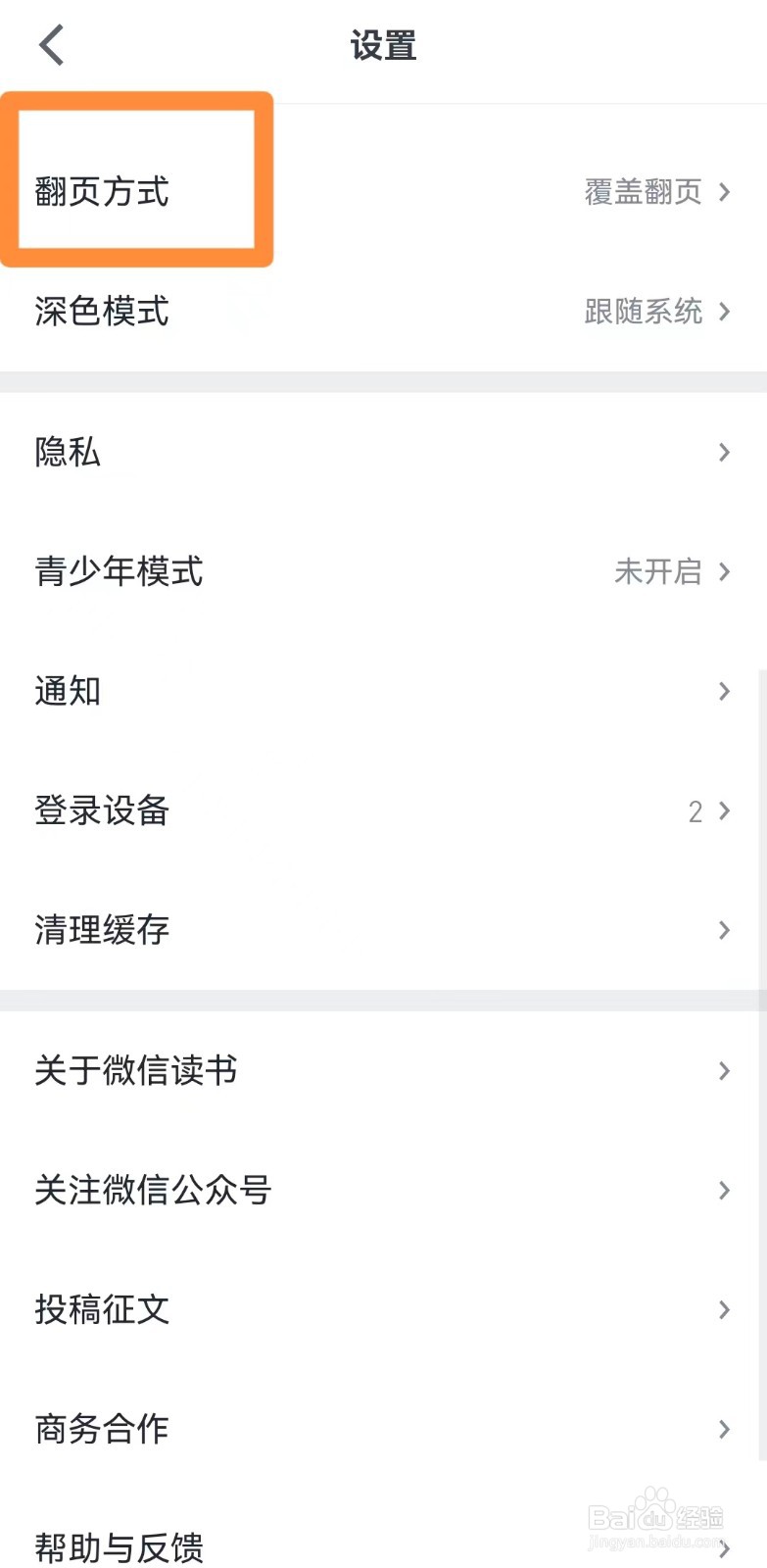Screen dimensions: 767x1568
Task: Expand the 覆盖翻页 page-turn options chevron
Action: coord(725,192)
